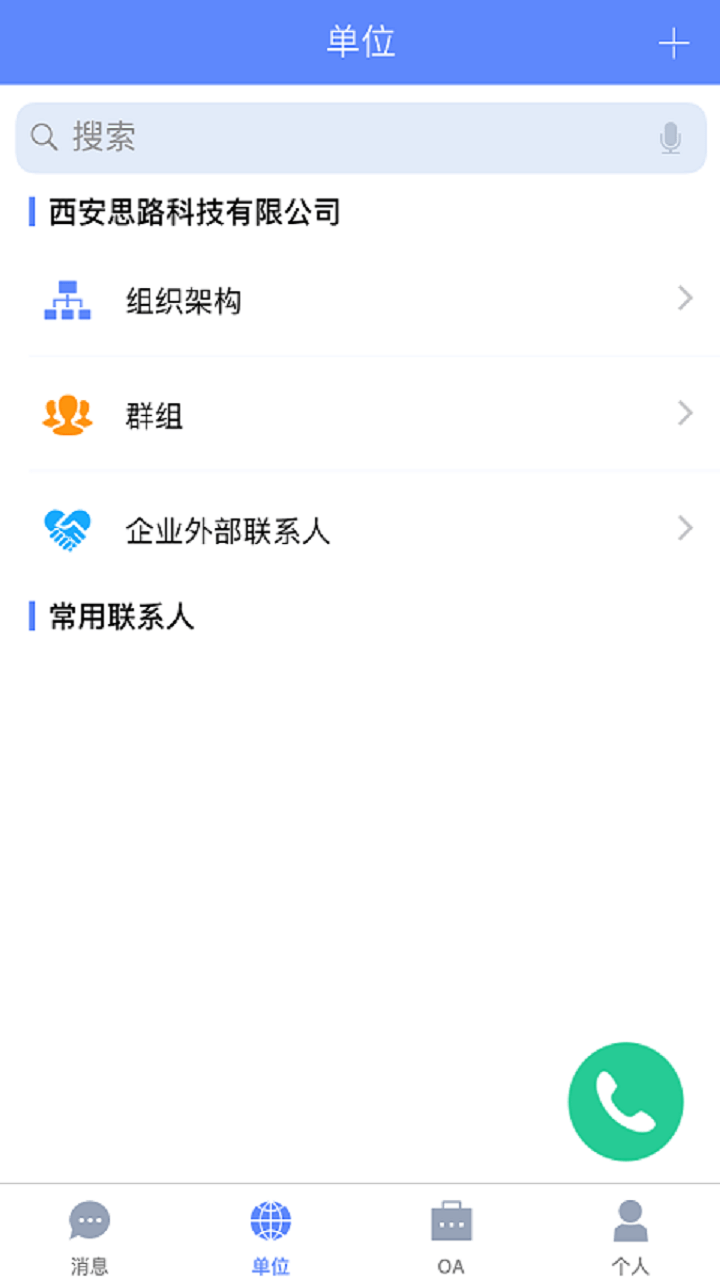The height and width of the screenshot is (1280, 720).
Task: Open the 搜索 search field
Action: pyautogui.click(x=340, y=138)
